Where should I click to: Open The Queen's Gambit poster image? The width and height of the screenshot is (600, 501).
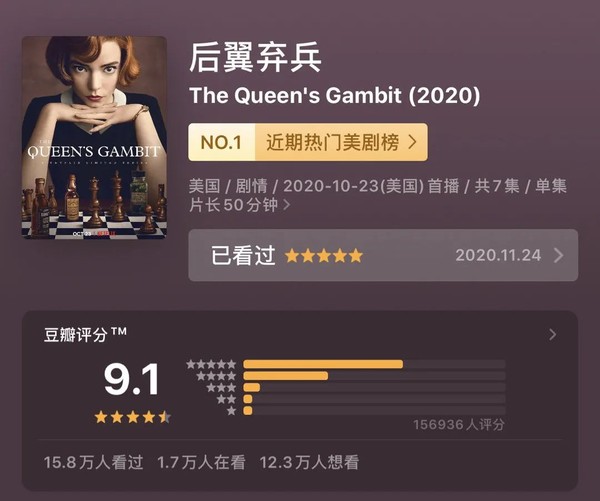click(x=94, y=138)
